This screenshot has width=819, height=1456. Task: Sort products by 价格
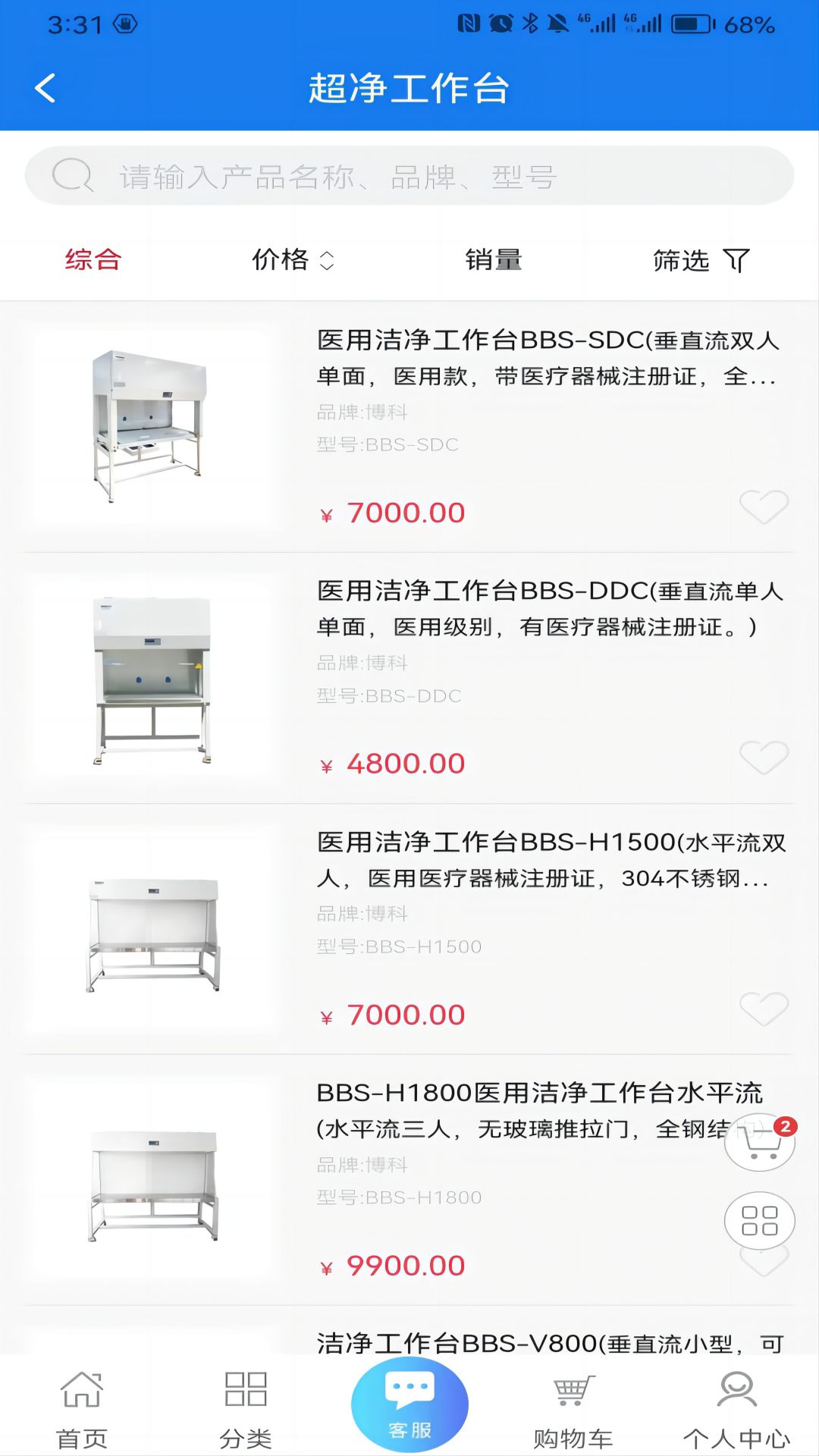click(x=292, y=260)
